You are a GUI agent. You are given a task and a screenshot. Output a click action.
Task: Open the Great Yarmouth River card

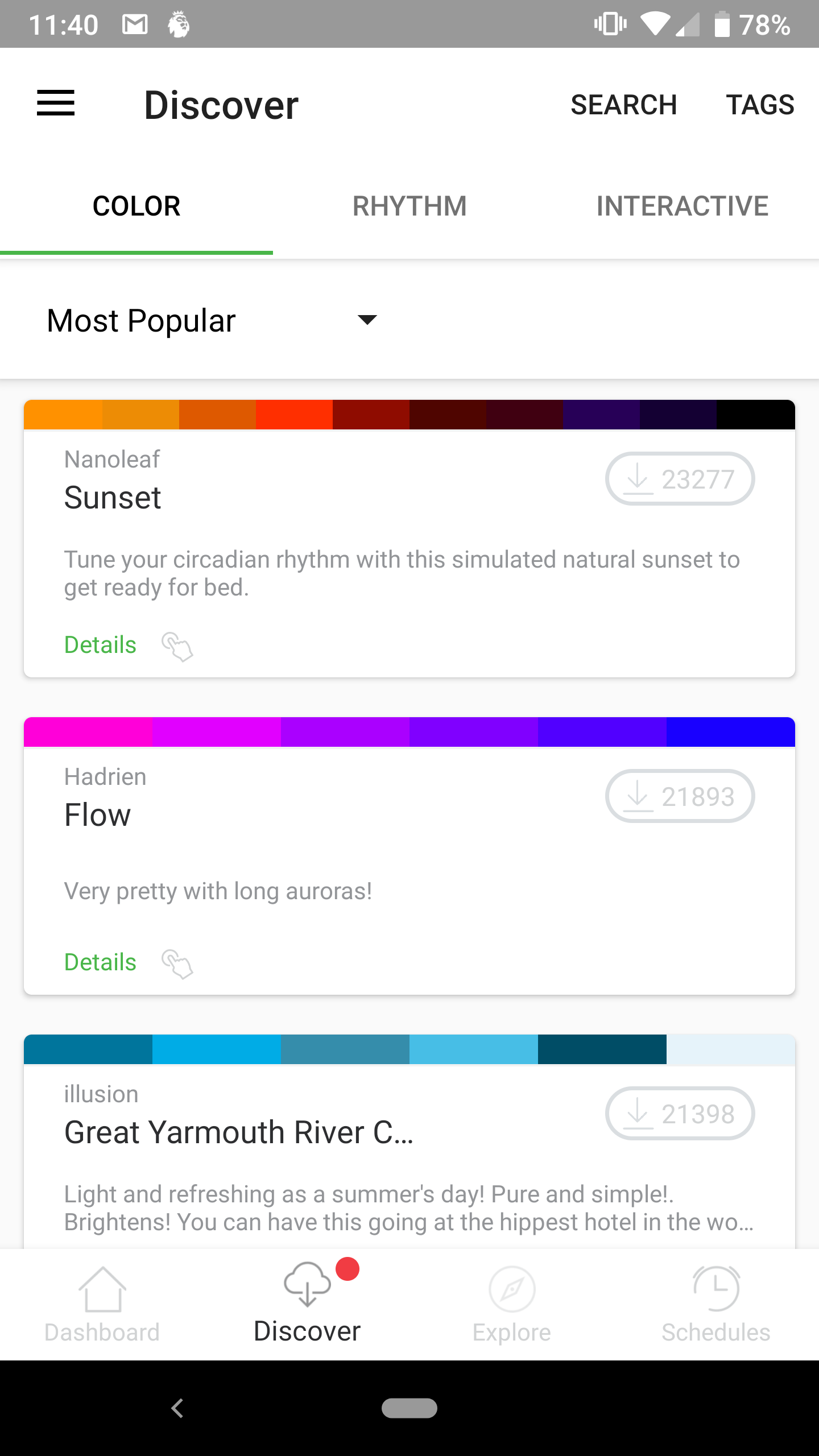coord(409,1141)
